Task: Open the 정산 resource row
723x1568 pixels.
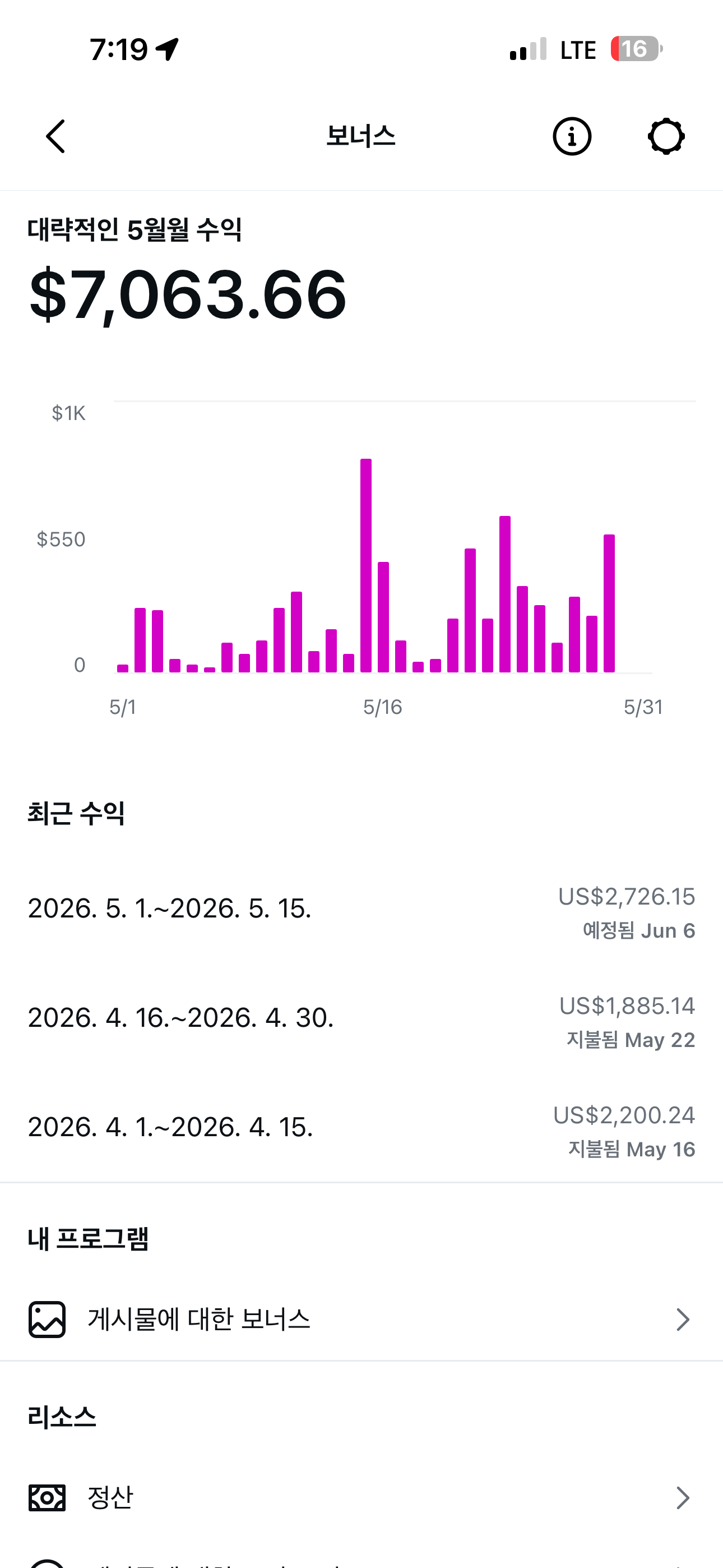Action: 361,1497
